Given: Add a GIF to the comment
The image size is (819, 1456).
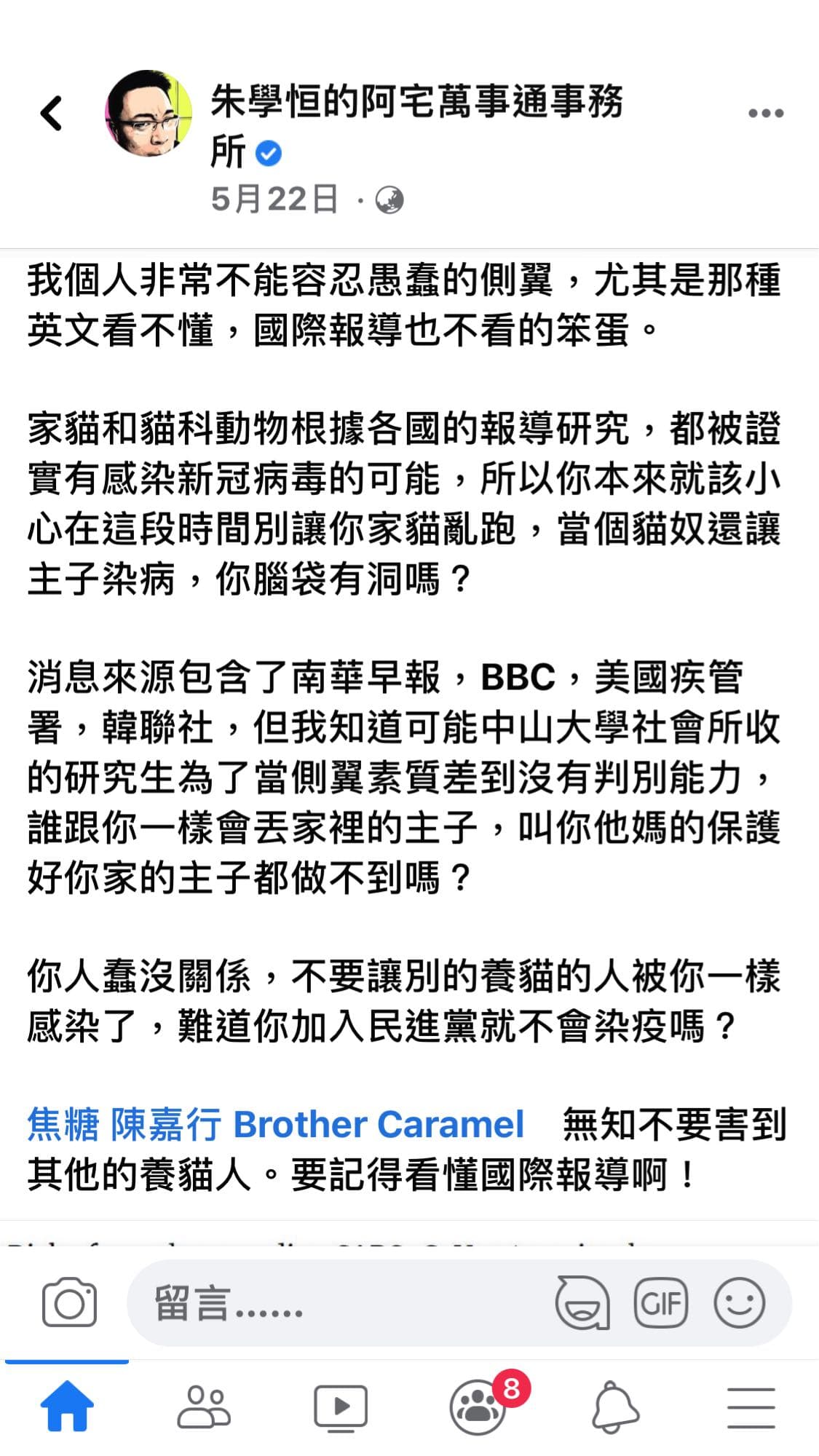Looking at the screenshot, I should pos(661,1302).
